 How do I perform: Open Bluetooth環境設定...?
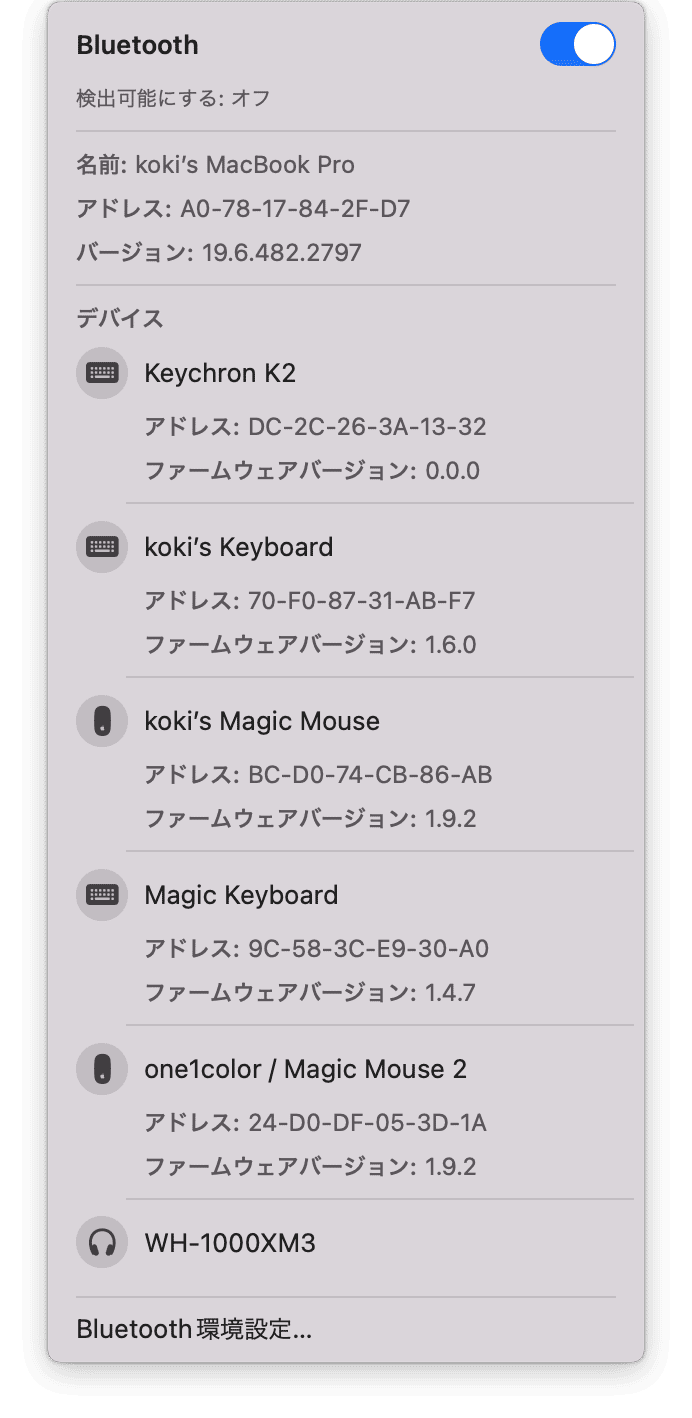[194, 1329]
